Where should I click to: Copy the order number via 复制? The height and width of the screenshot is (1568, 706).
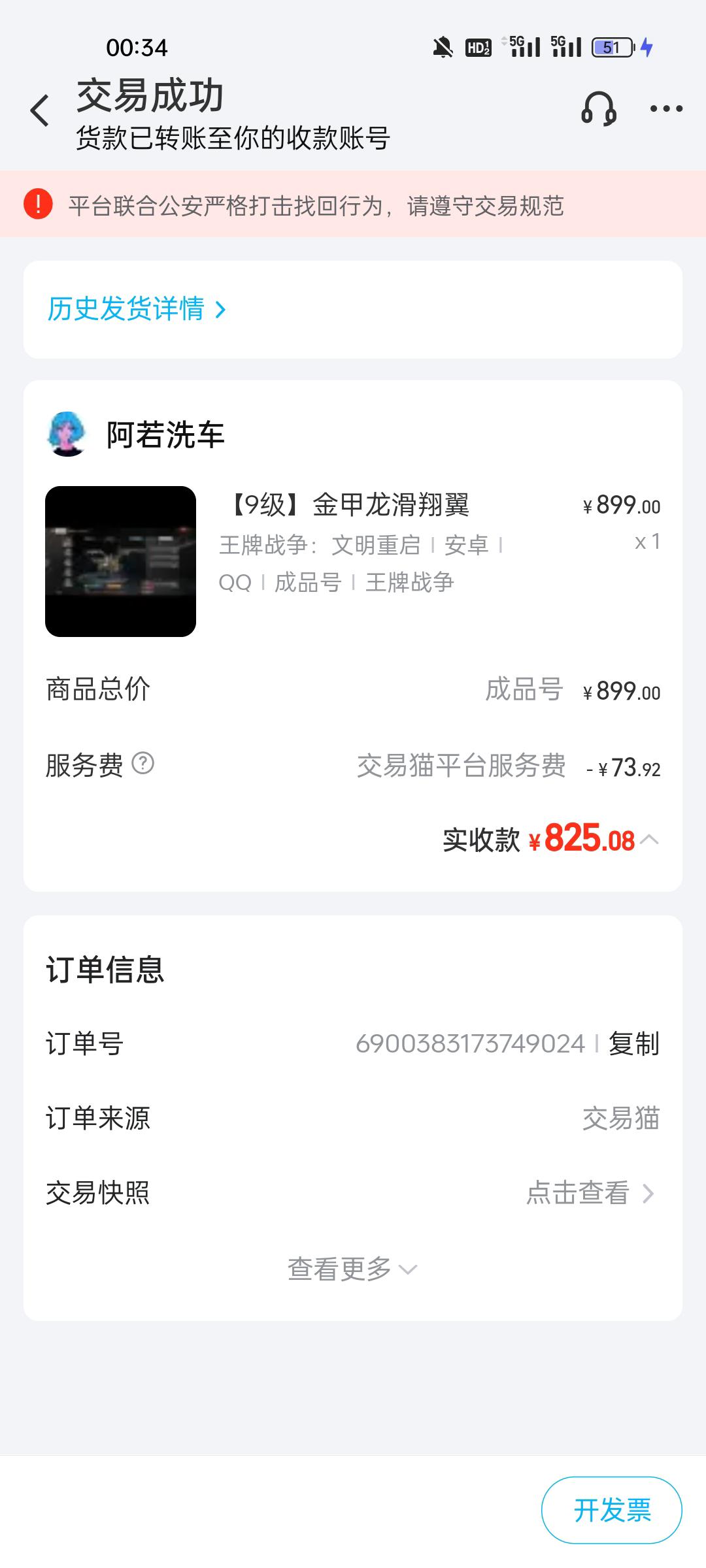(633, 1043)
